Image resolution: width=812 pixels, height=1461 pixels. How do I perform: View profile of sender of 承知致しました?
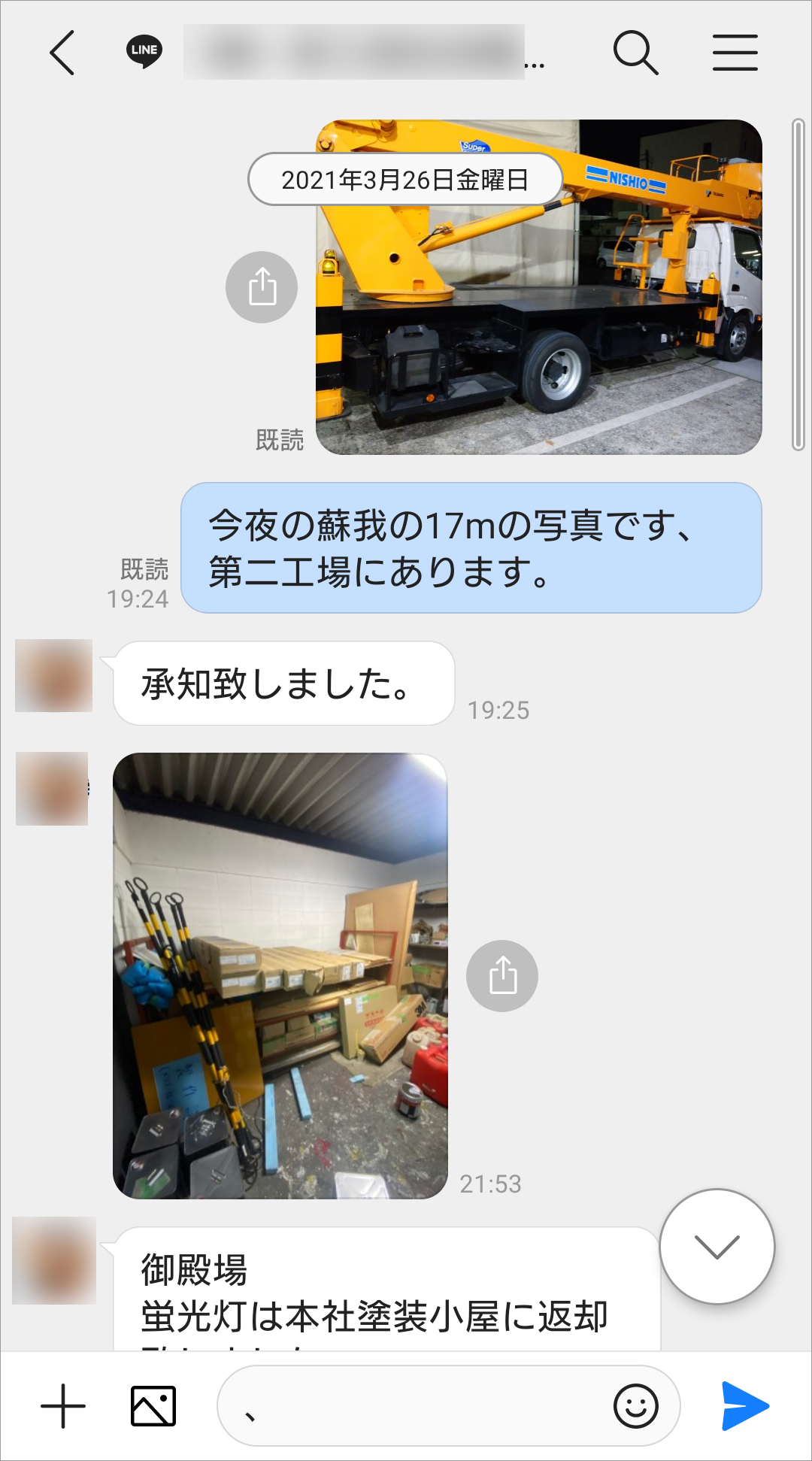54,675
